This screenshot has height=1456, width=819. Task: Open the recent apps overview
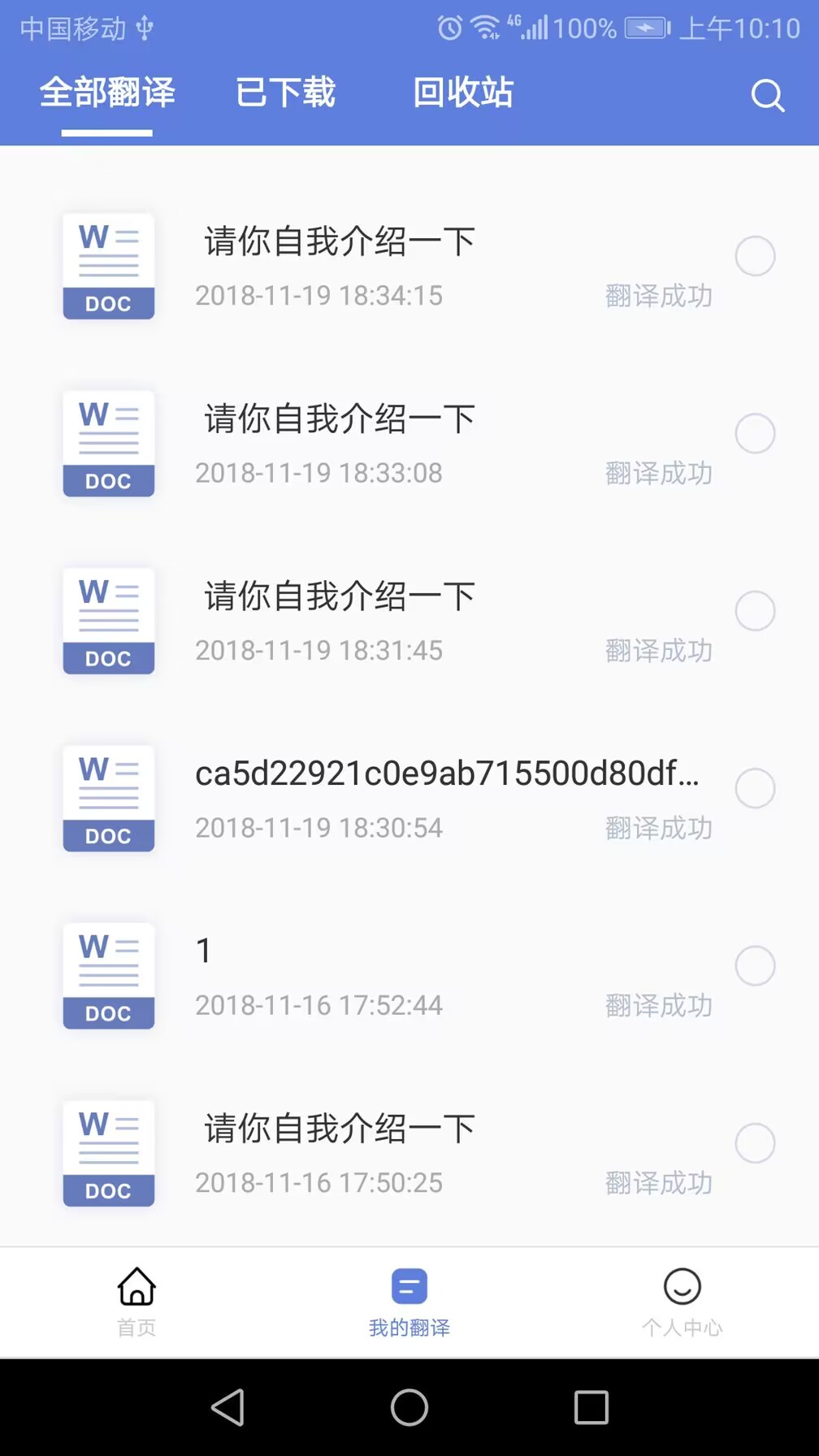[x=591, y=1407]
